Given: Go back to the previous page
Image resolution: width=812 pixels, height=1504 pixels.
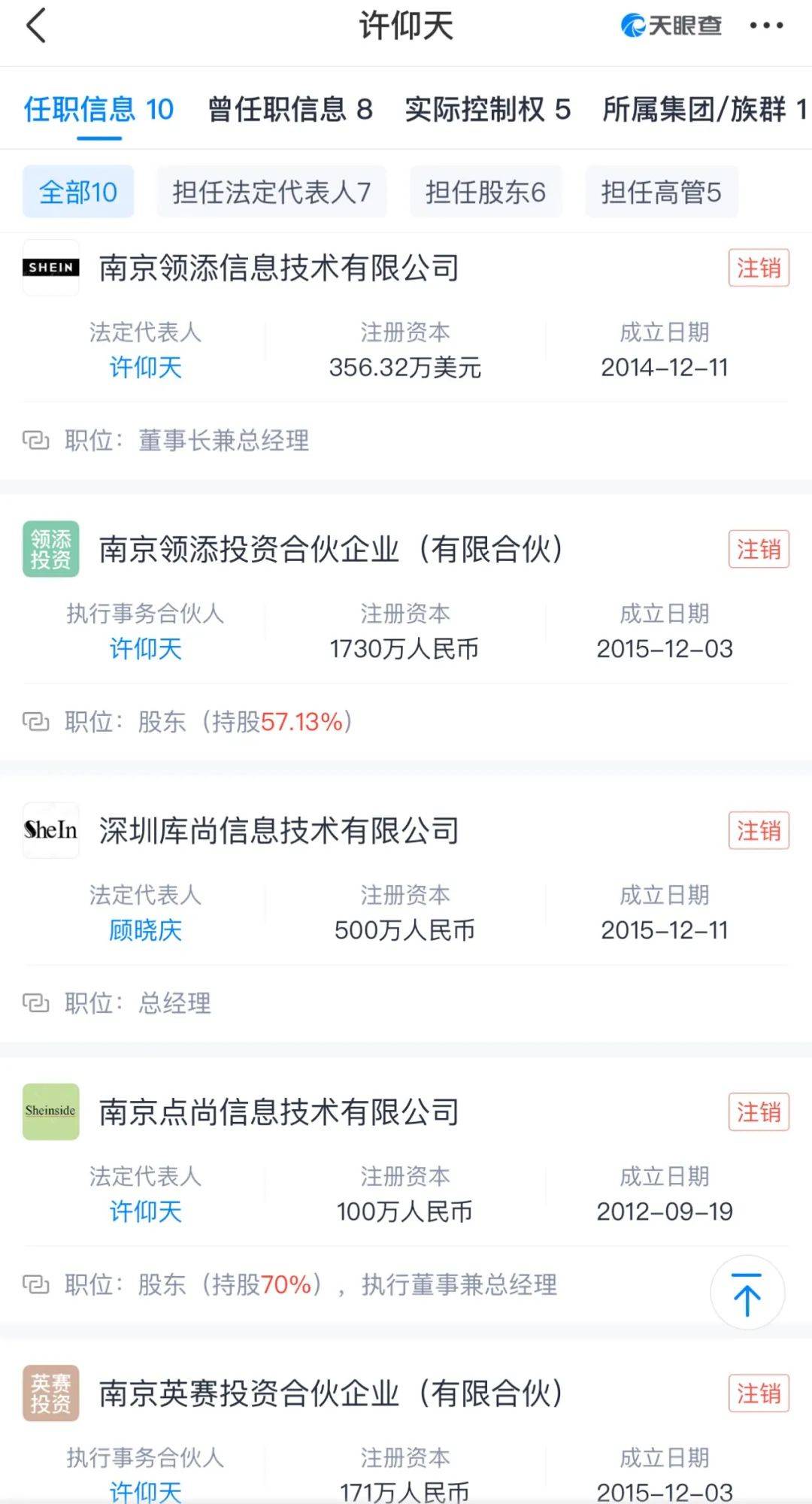Looking at the screenshot, I should [36, 26].
